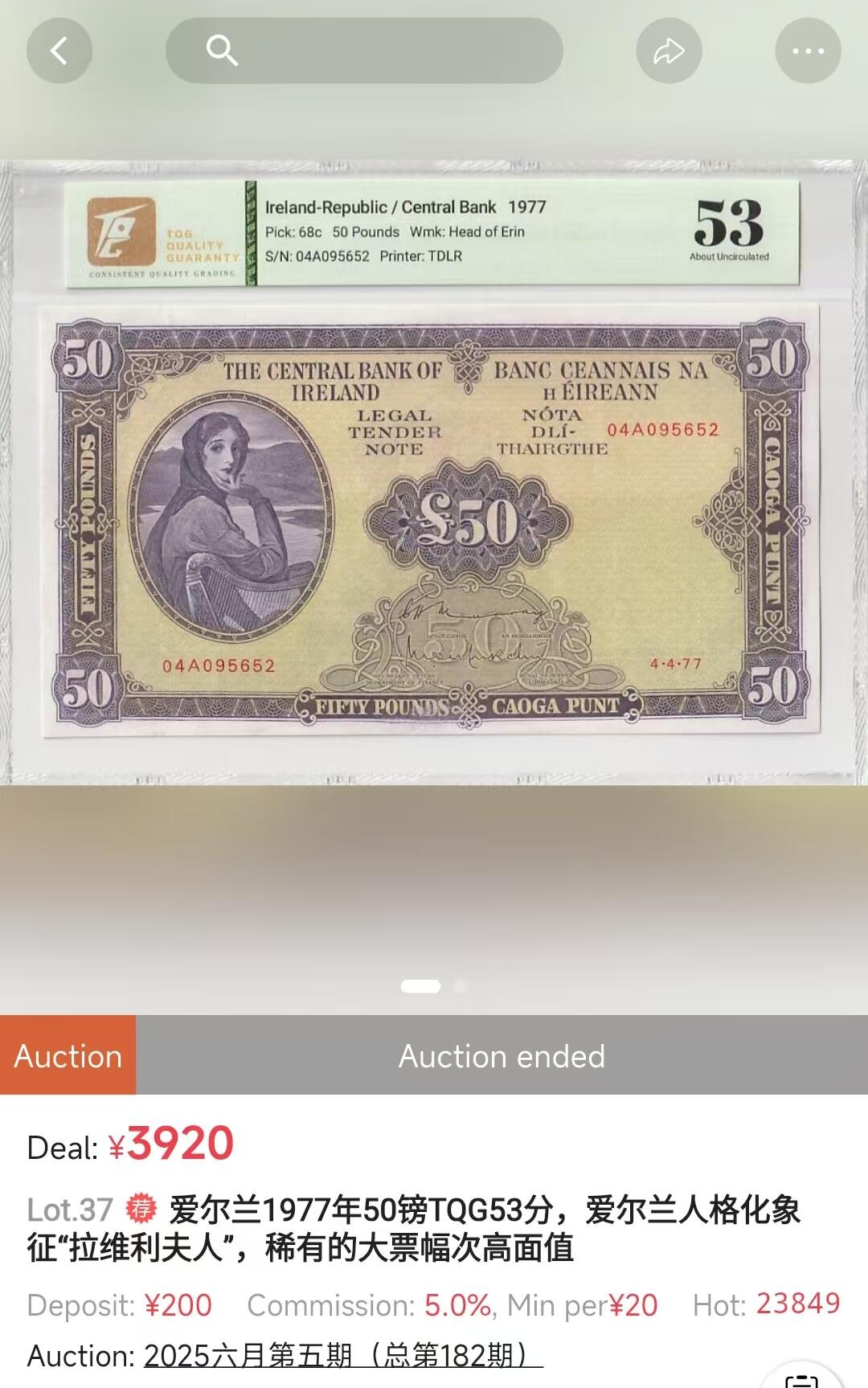
Task: Jump to the second image via page indicator
Action: [461, 986]
